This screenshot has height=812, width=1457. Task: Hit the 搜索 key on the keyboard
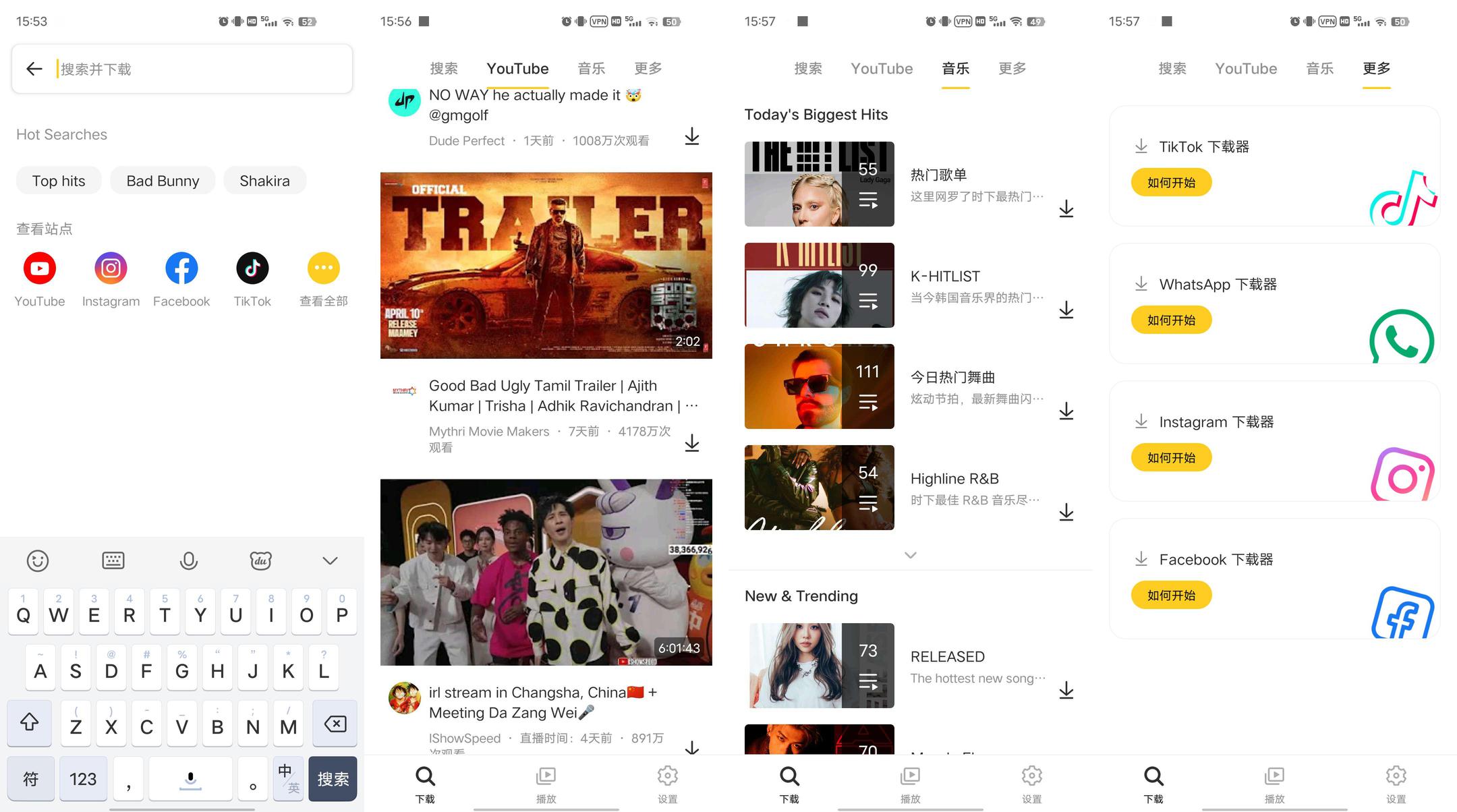pyautogui.click(x=333, y=779)
